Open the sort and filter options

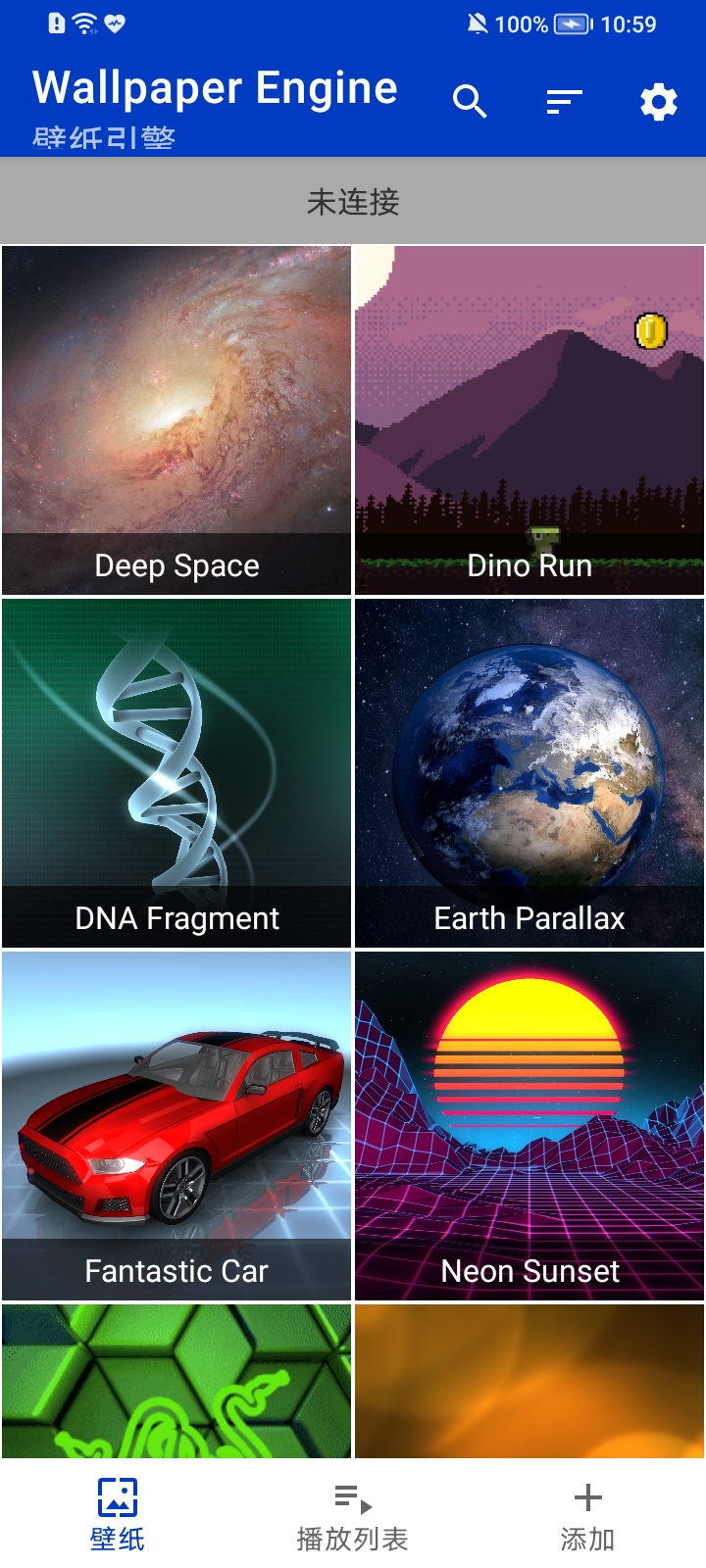coord(564,101)
